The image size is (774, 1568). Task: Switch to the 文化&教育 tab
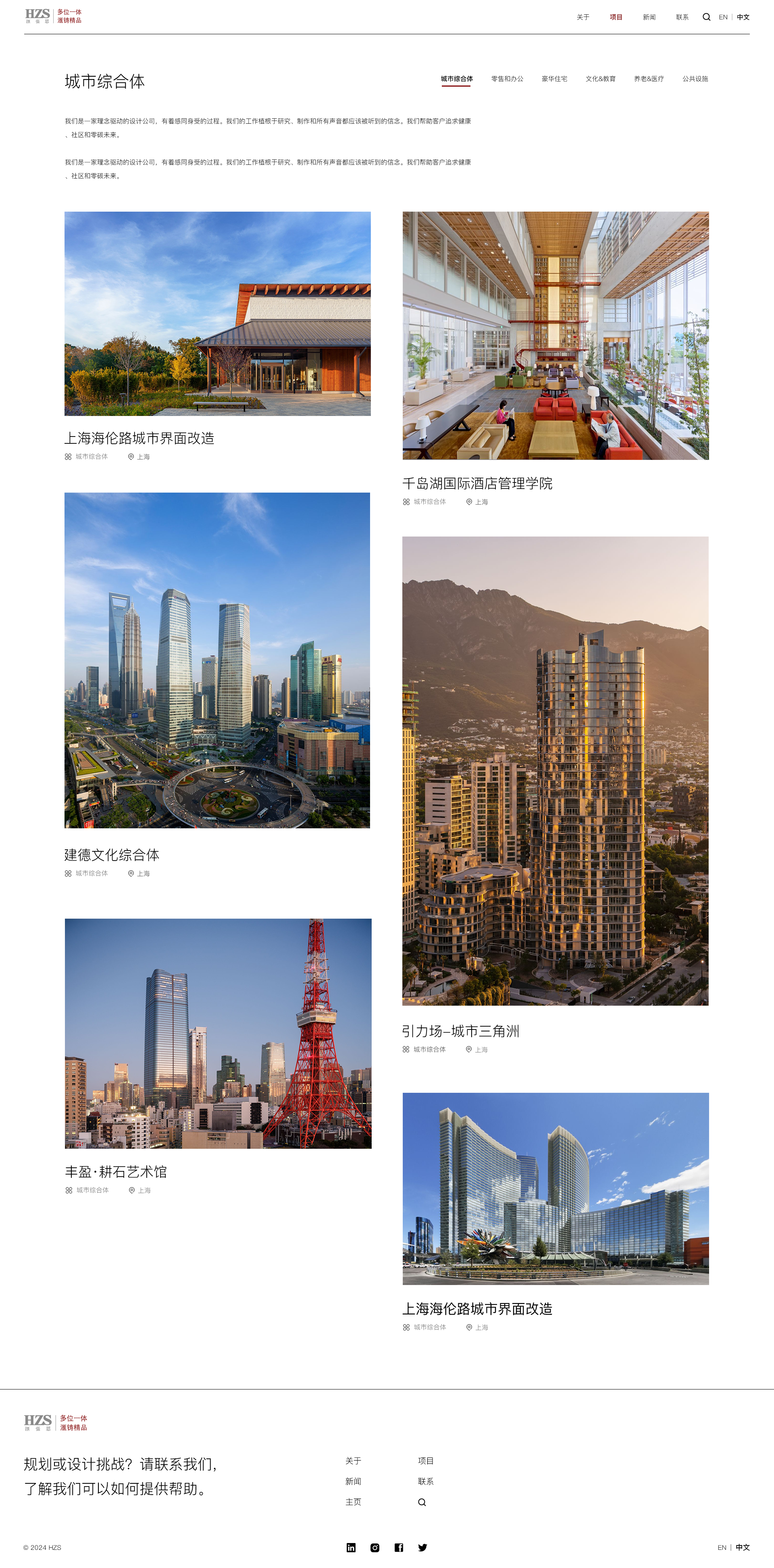tap(600, 79)
